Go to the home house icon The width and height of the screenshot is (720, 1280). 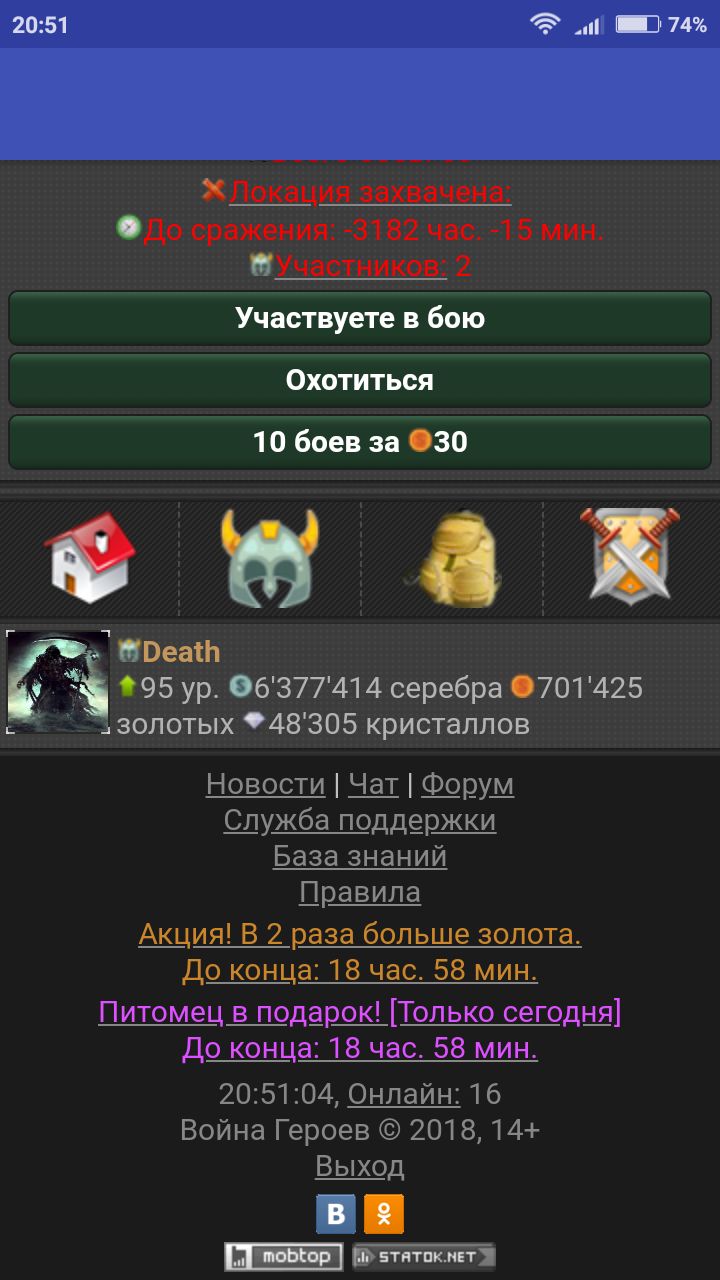pos(89,558)
